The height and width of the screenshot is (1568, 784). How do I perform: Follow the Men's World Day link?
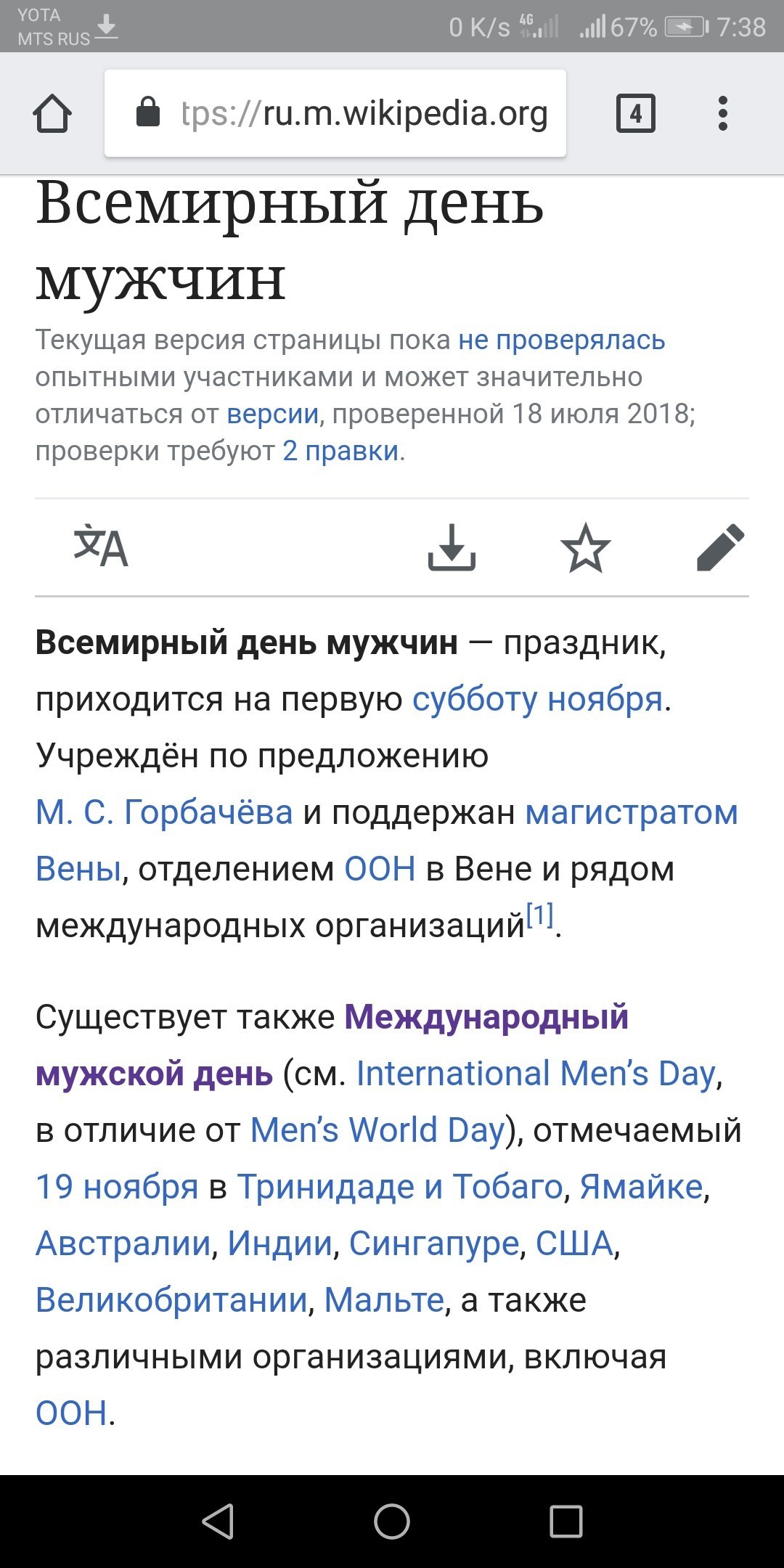tap(377, 1130)
